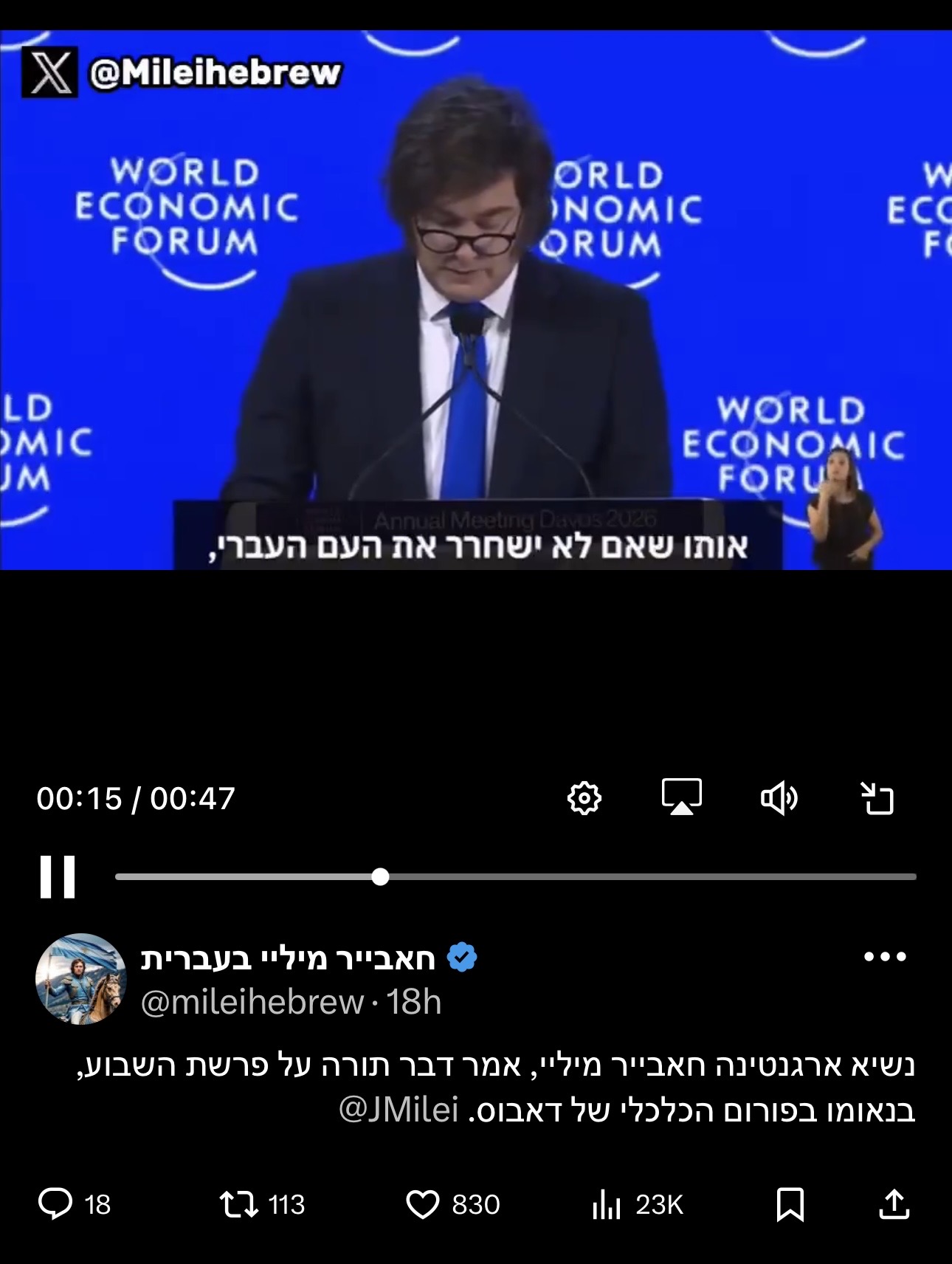Reply to the post with 18 comments

56,1204
